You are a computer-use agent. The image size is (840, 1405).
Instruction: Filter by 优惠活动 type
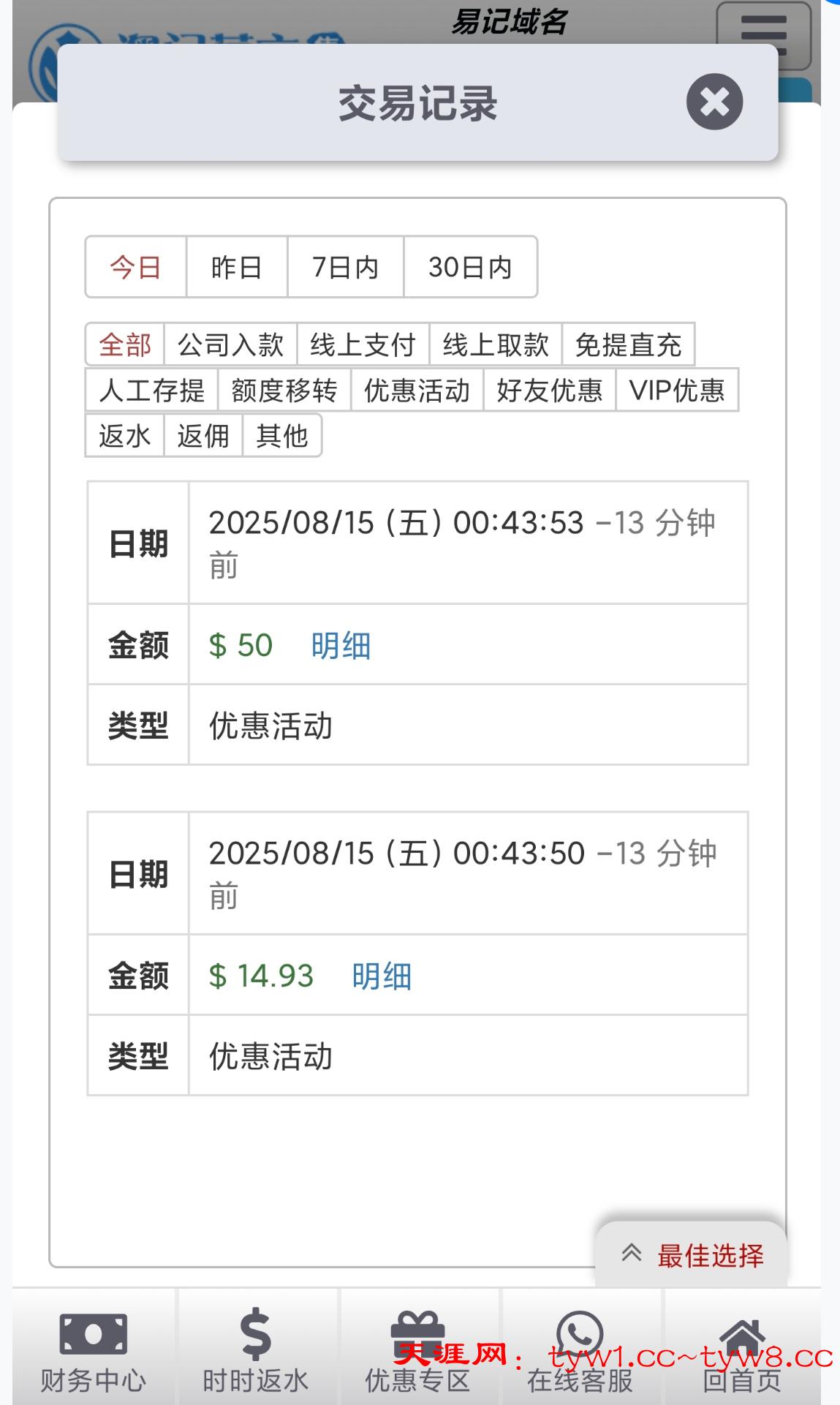417,390
